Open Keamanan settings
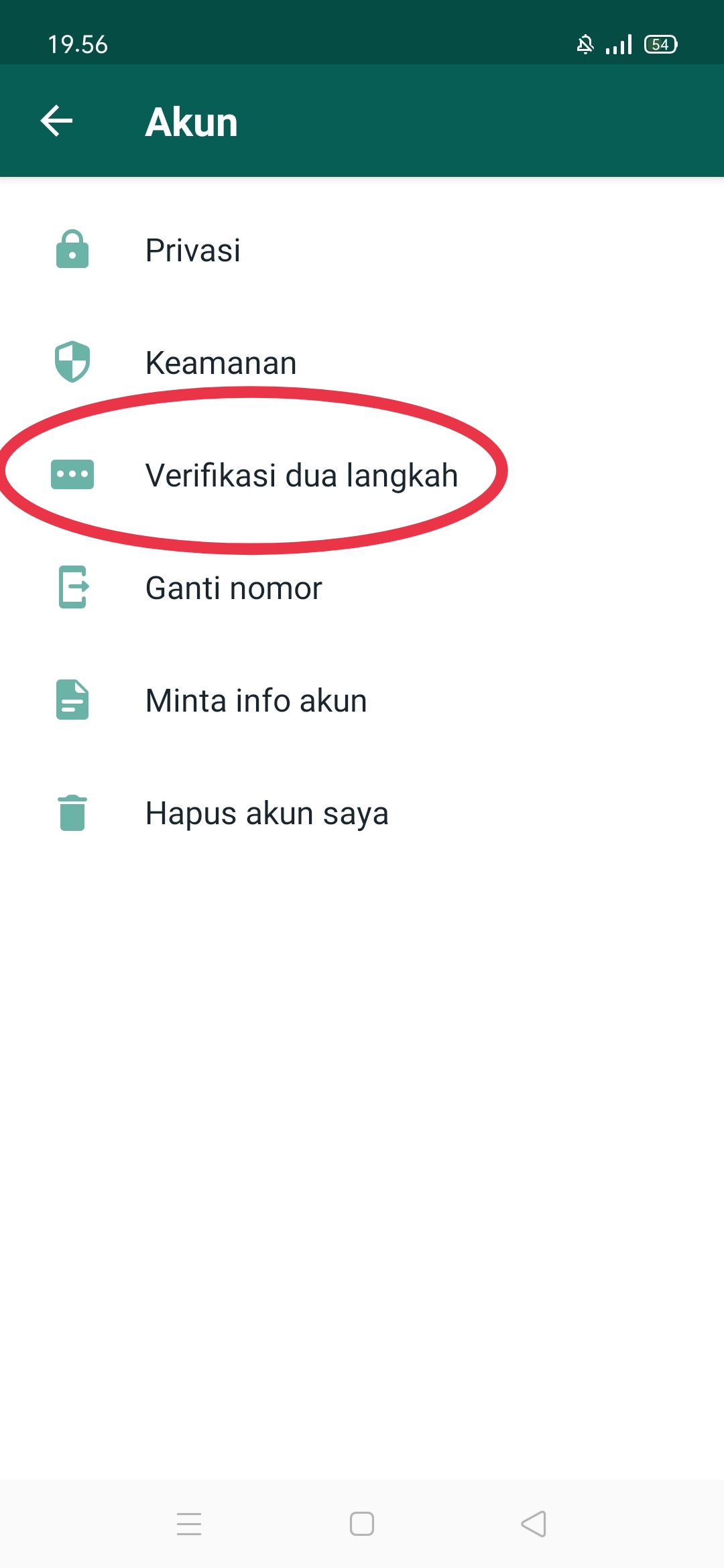 point(362,363)
